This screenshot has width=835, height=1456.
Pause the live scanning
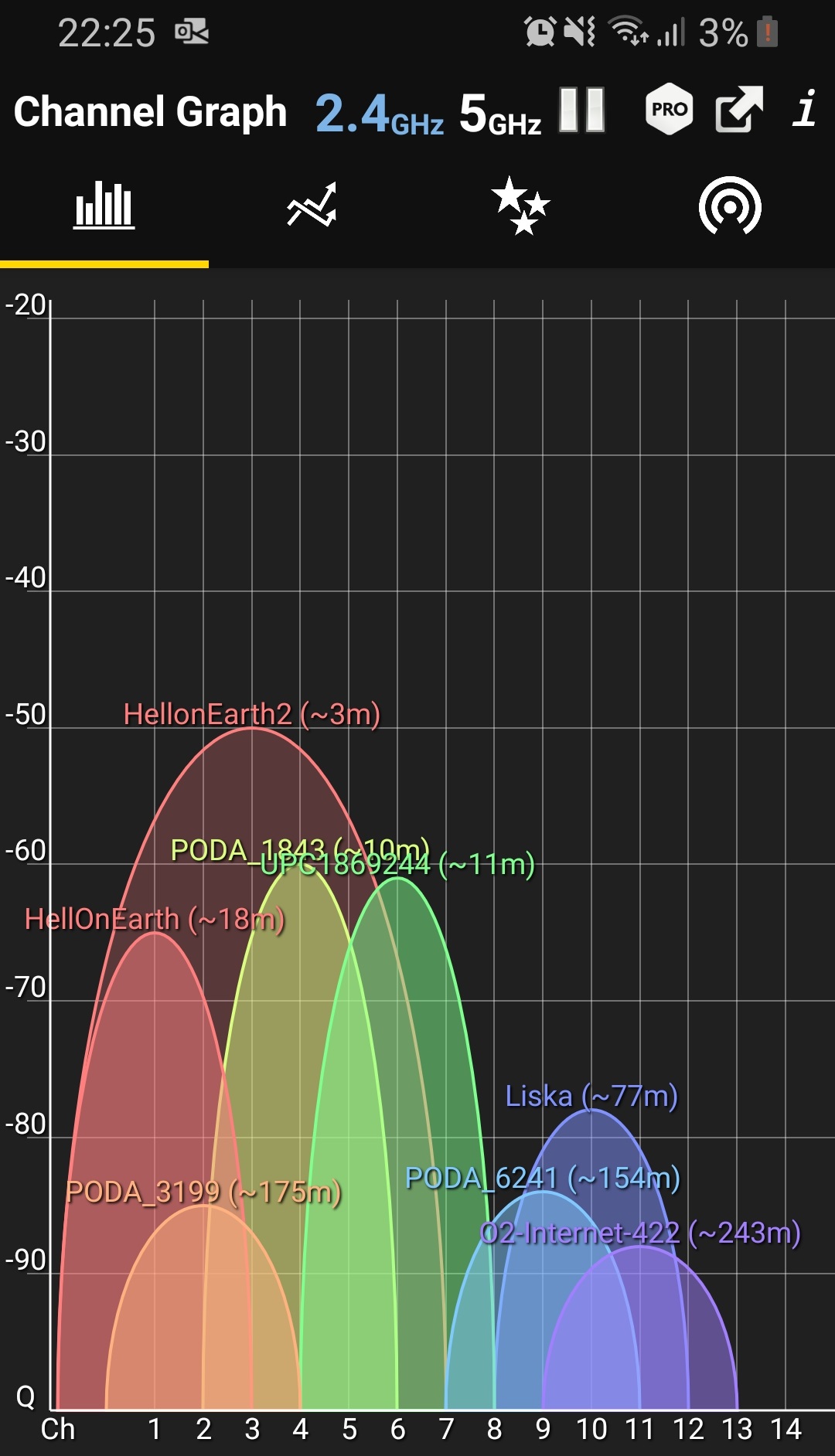click(x=582, y=110)
